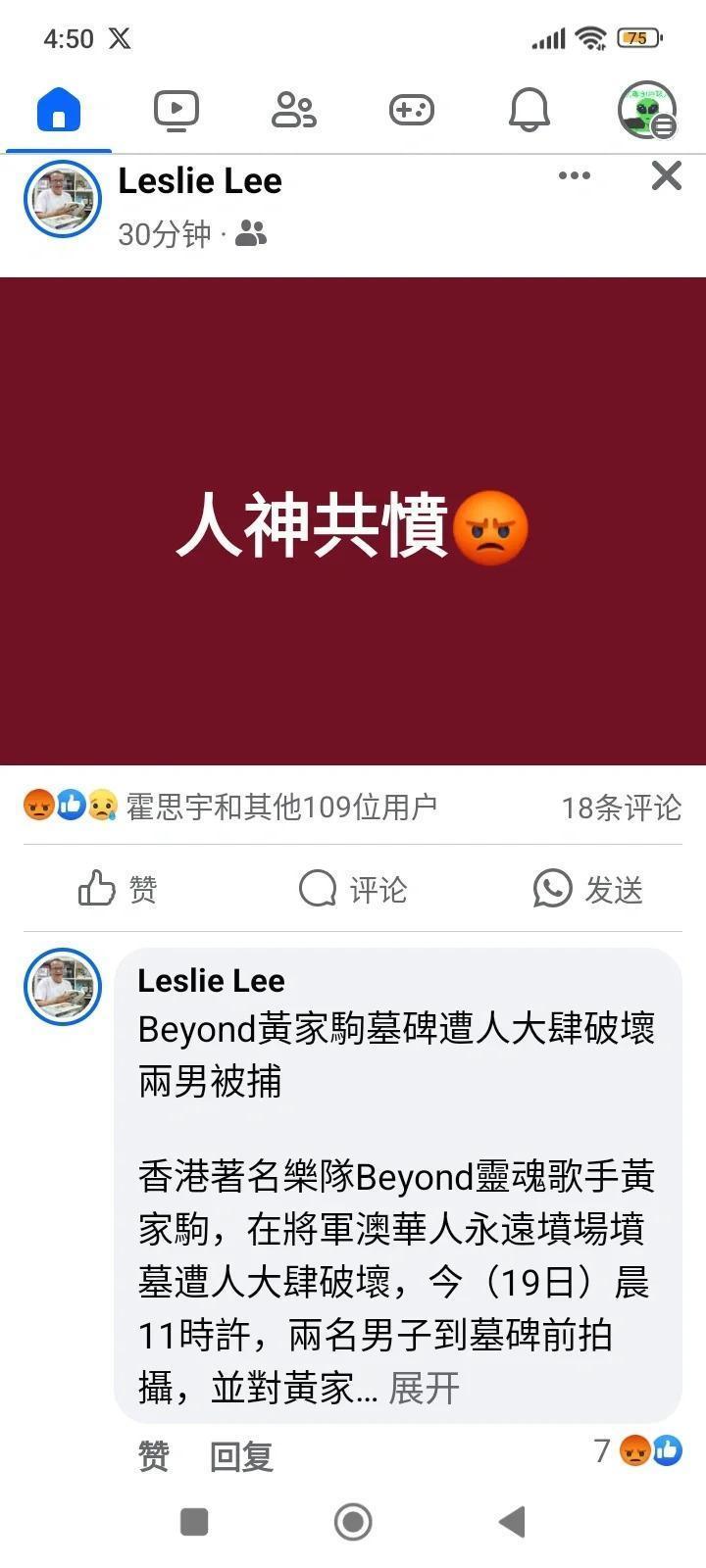Open the notifications bell

(x=529, y=110)
